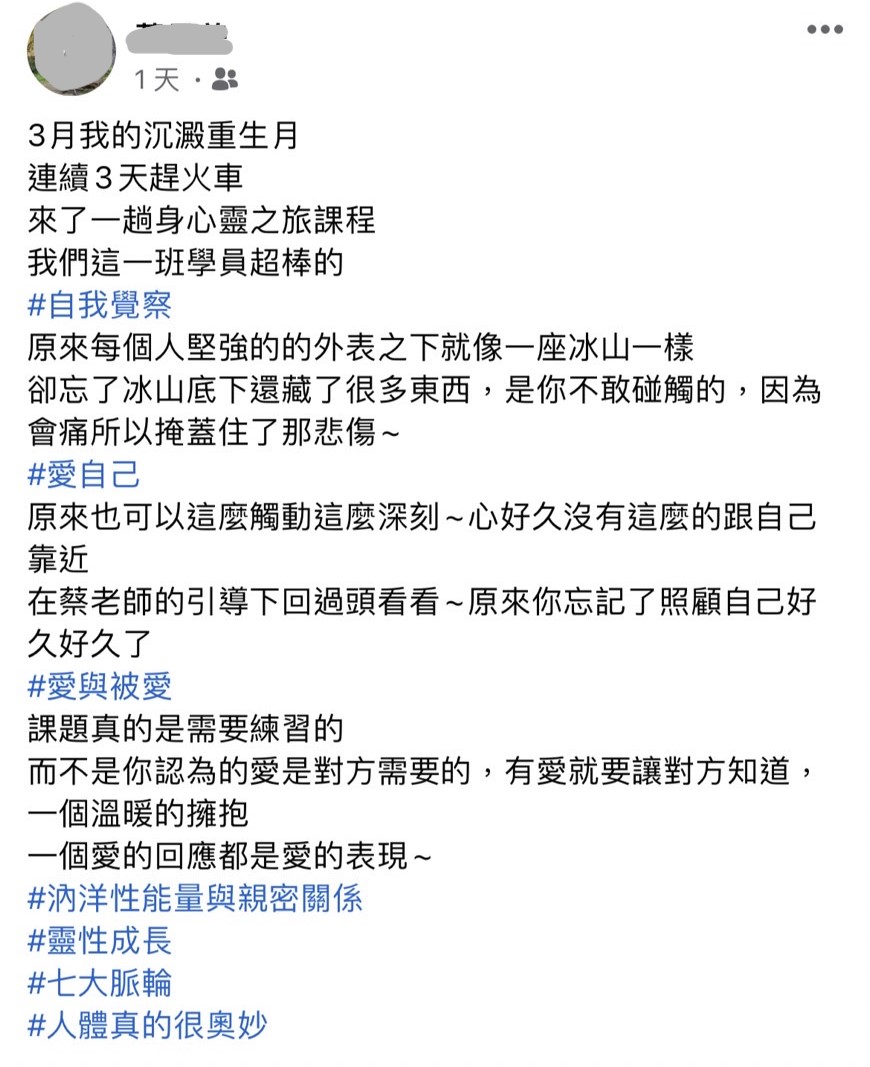Open the post's three-dot options menu
This screenshot has width=870, height=1067.
click(825, 30)
